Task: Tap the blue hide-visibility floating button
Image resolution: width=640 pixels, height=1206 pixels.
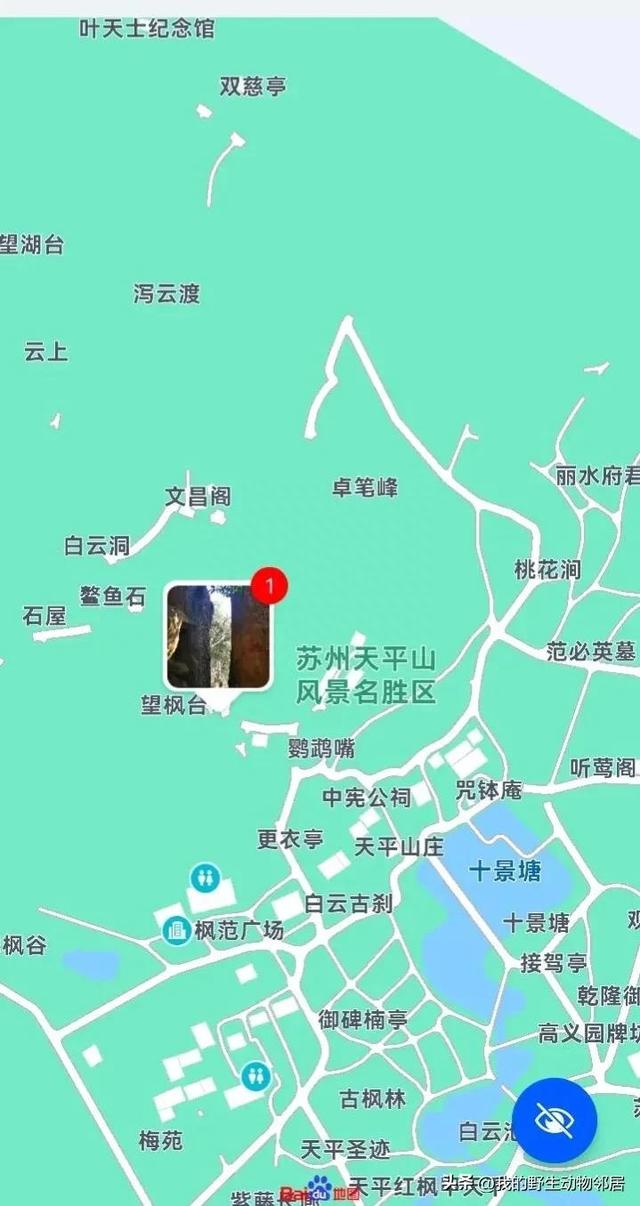Action: pyautogui.click(x=554, y=1120)
